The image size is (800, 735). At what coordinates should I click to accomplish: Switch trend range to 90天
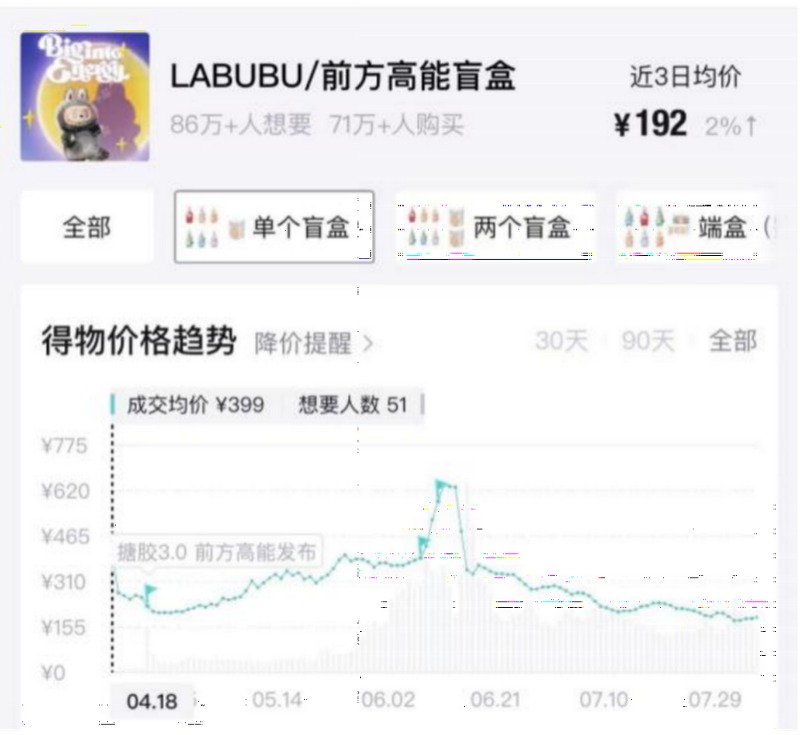[x=648, y=341]
